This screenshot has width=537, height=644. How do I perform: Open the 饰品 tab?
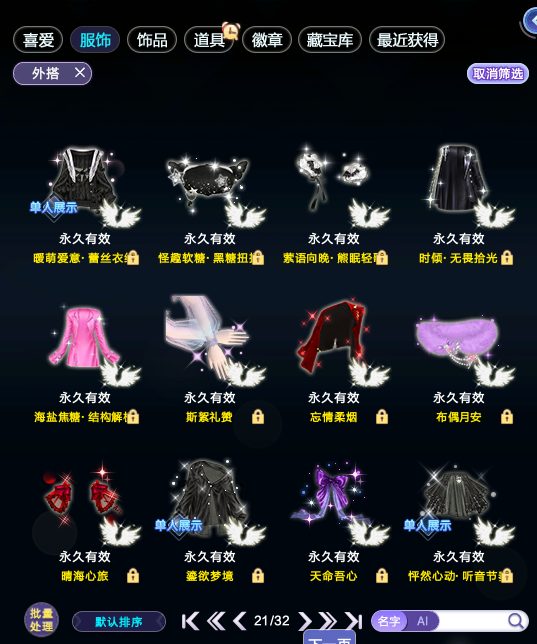tap(152, 40)
